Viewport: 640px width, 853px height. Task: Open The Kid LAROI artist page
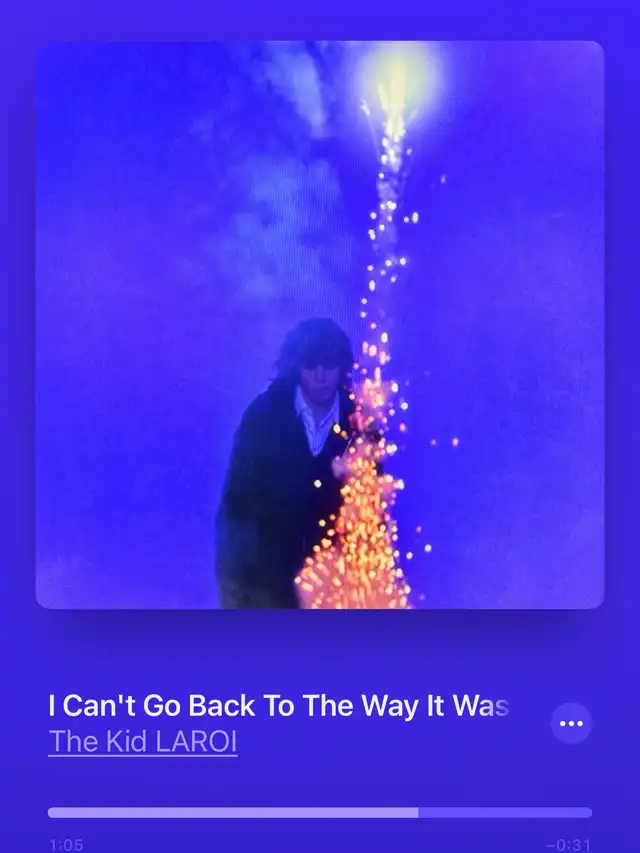(143, 742)
